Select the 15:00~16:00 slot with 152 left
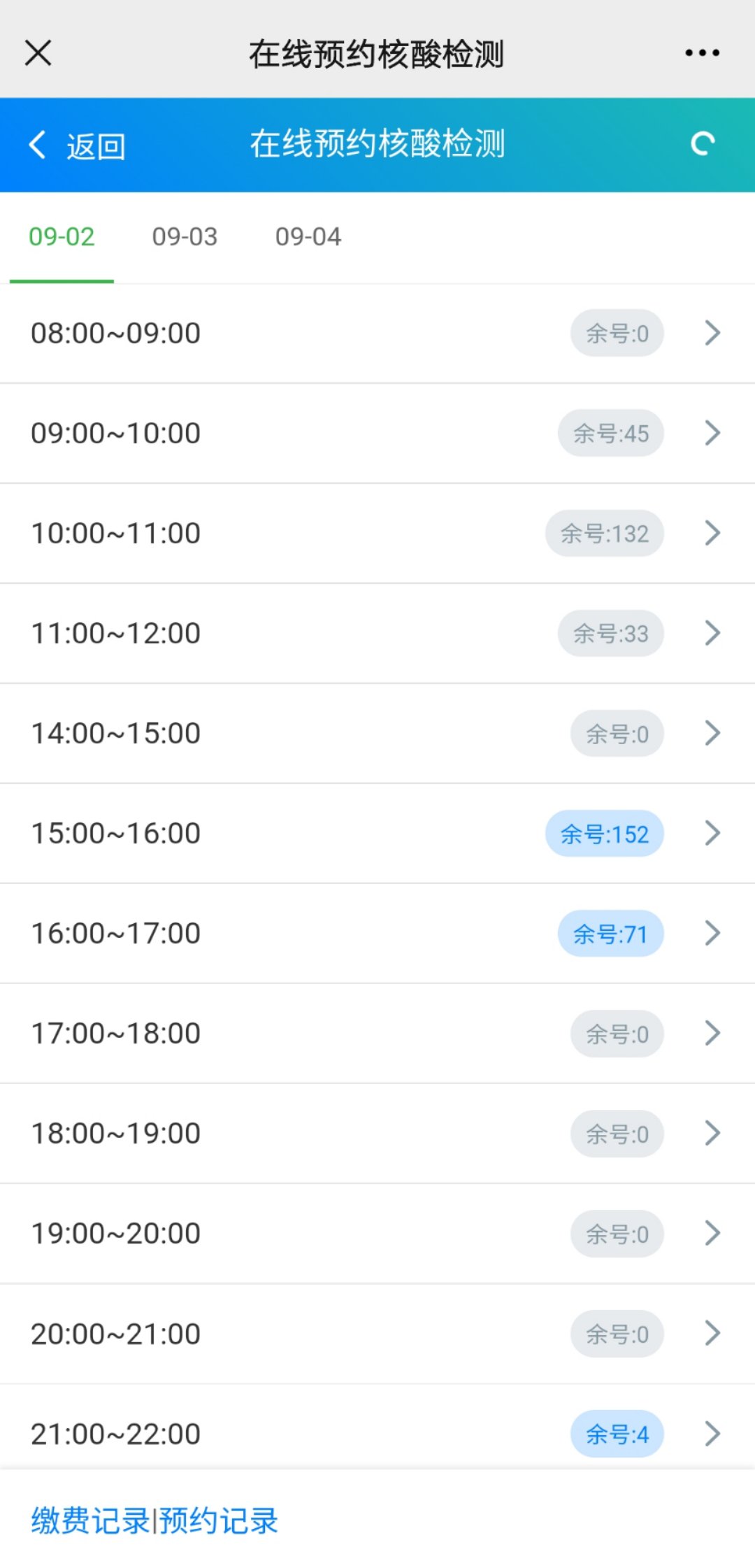The image size is (755, 1568). (377, 833)
